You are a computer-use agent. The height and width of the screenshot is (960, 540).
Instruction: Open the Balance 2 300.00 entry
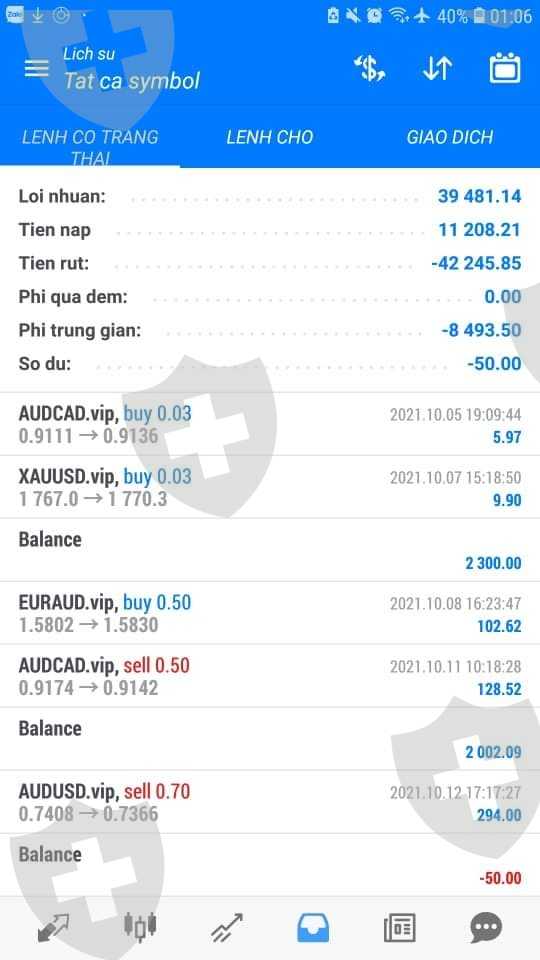click(x=270, y=550)
